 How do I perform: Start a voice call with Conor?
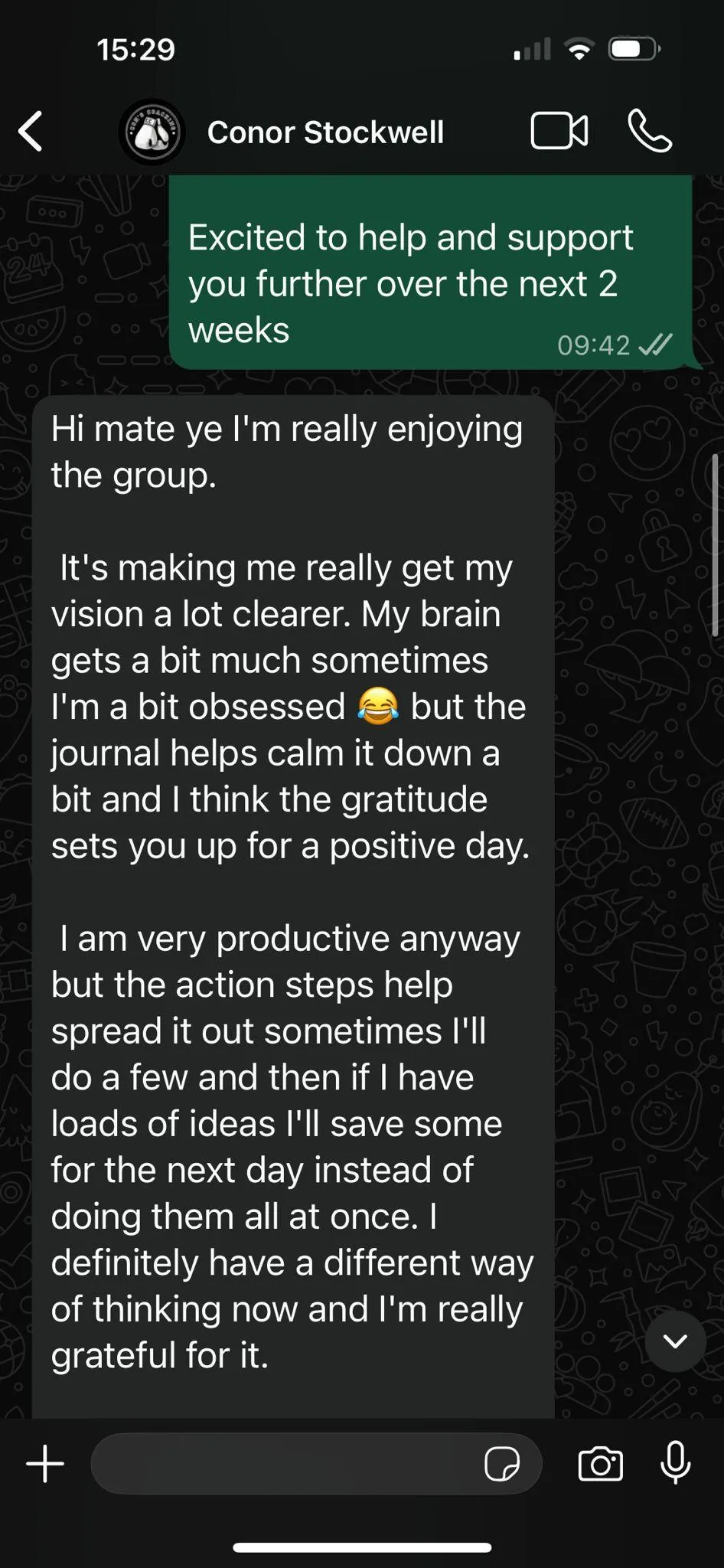pos(650,132)
